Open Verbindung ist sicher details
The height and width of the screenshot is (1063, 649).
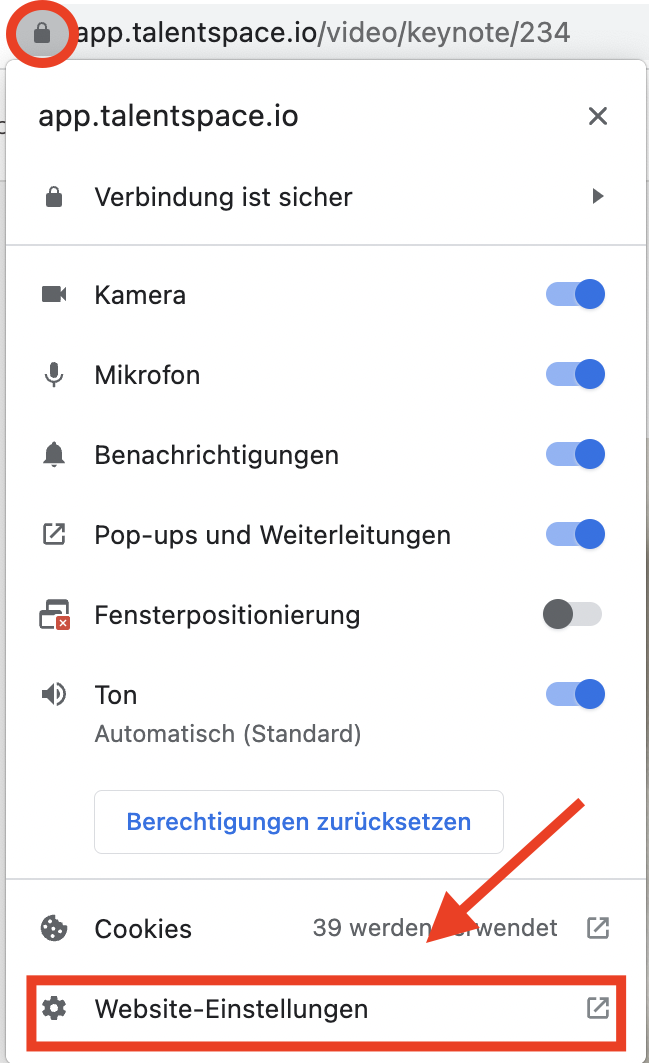326,197
